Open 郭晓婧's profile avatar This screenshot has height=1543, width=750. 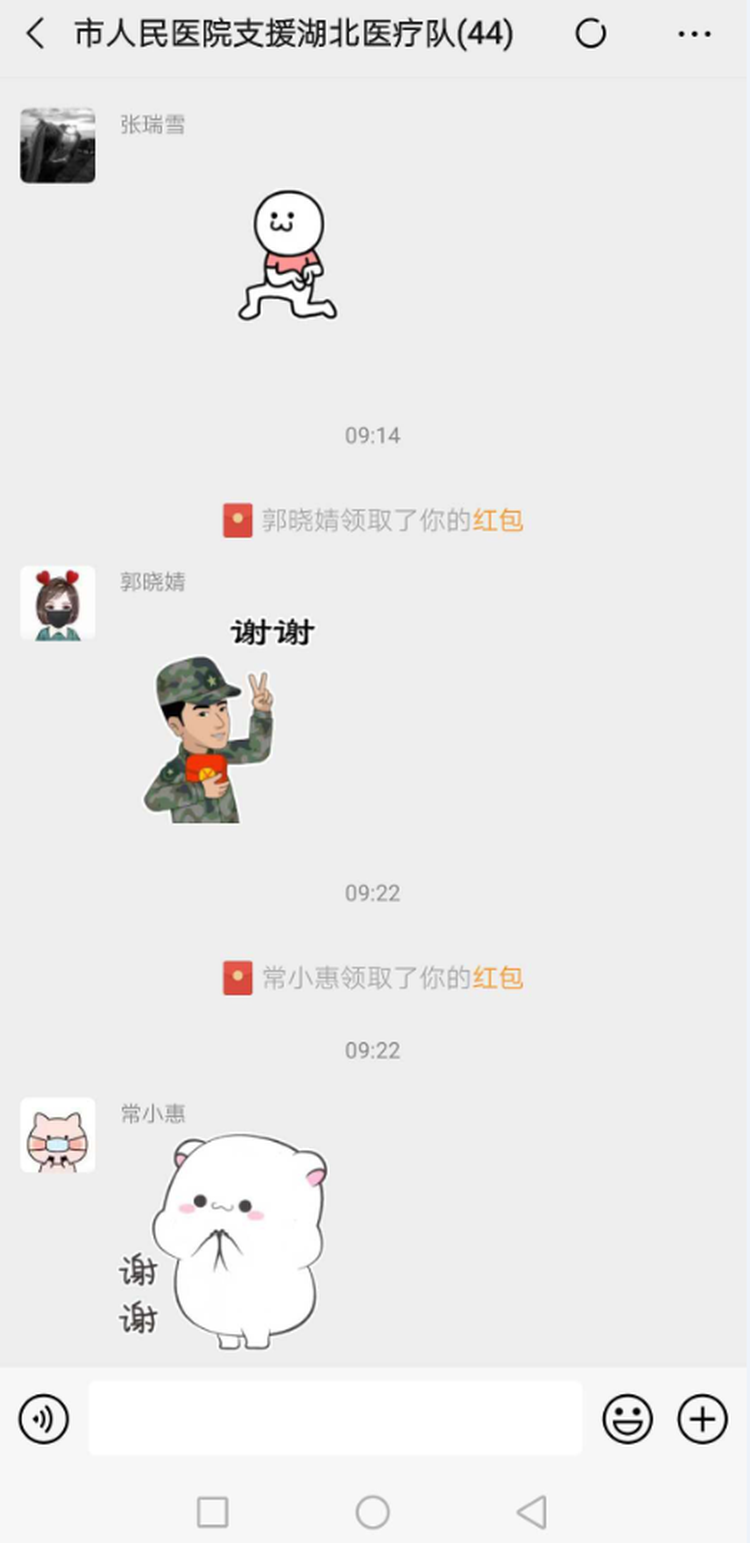click(x=58, y=603)
